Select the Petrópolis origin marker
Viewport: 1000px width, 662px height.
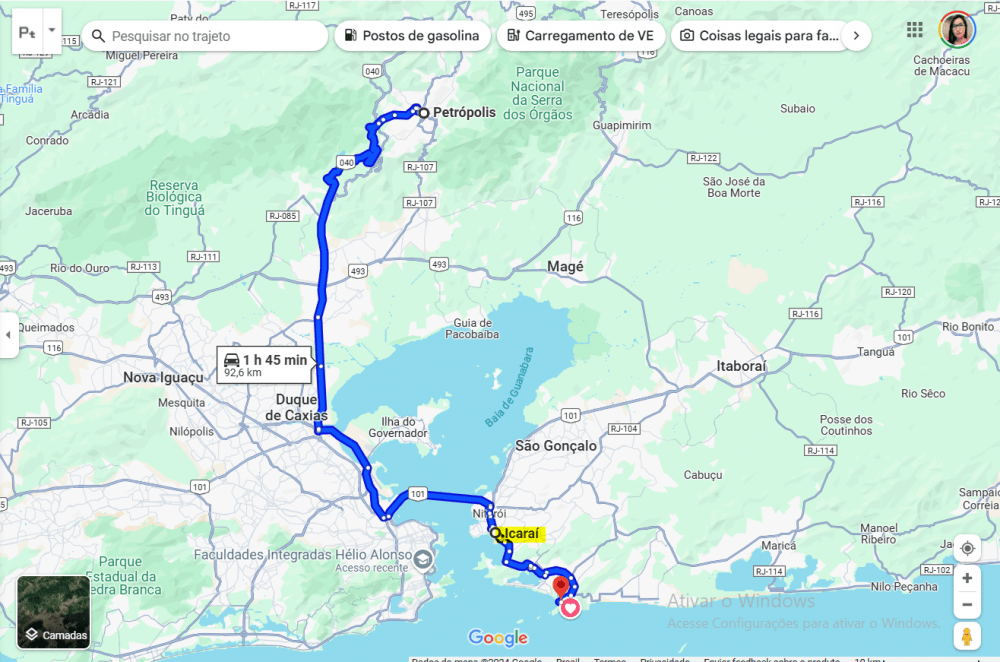424,113
